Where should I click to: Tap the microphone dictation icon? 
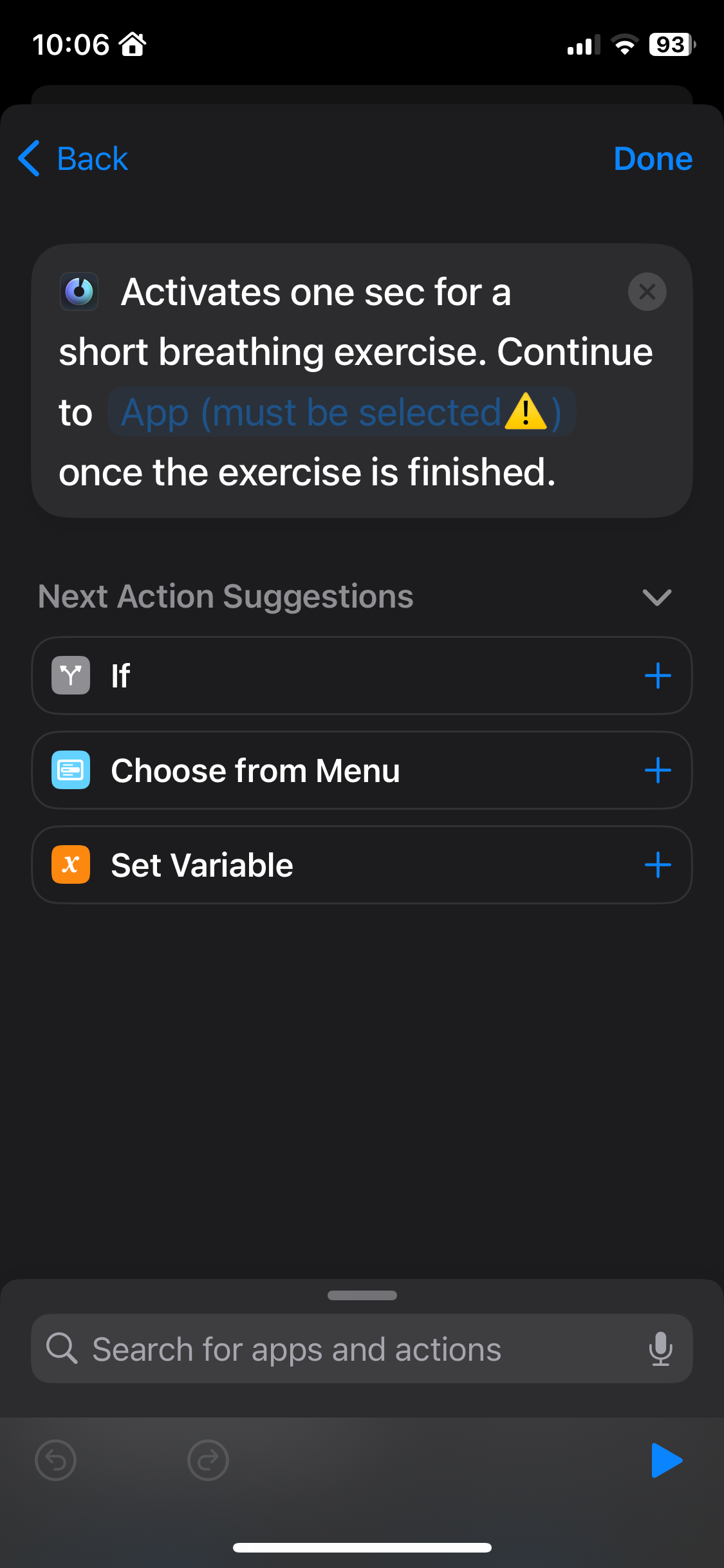pos(660,1349)
